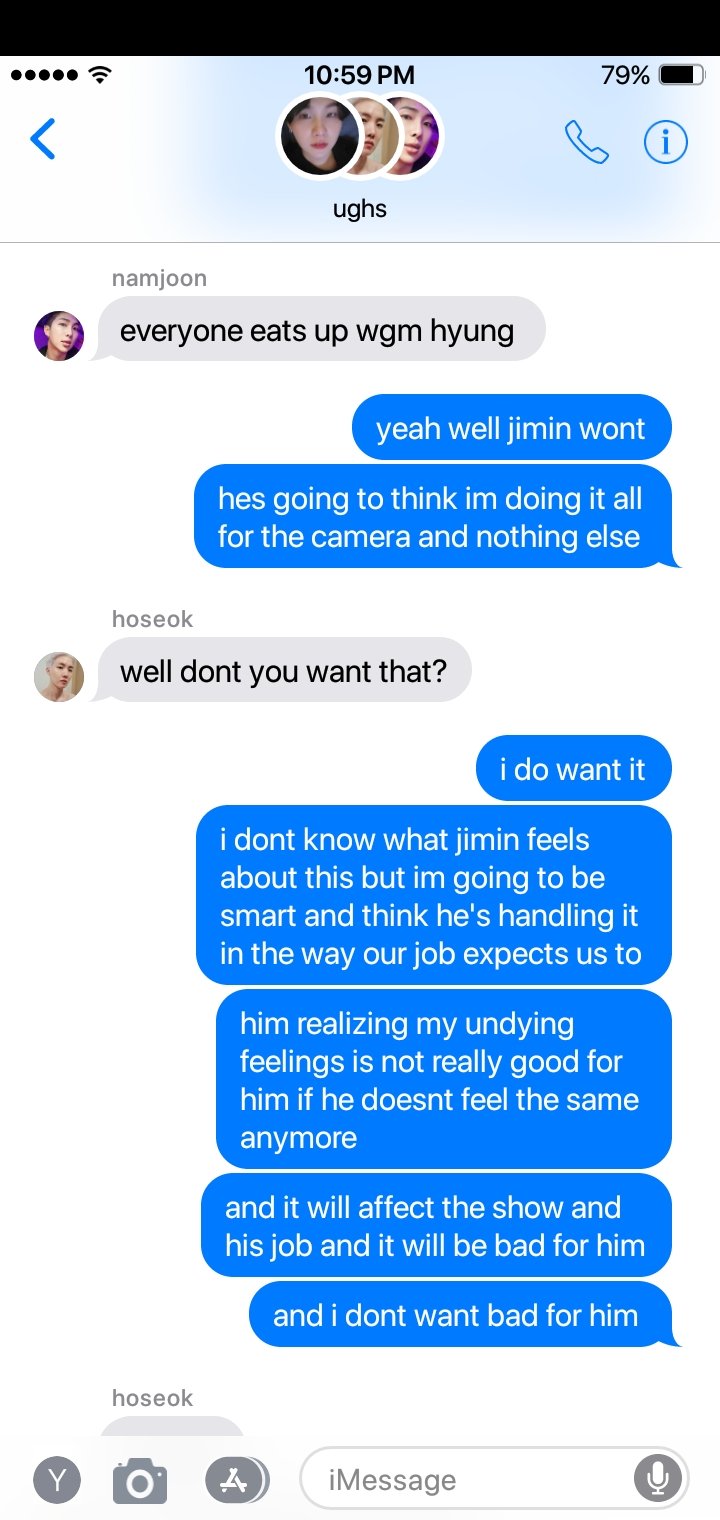Image resolution: width=720 pixels, height=1520 pixels.
Task: Tap hoseok's avatar next to his message
Action: [59, 677]
